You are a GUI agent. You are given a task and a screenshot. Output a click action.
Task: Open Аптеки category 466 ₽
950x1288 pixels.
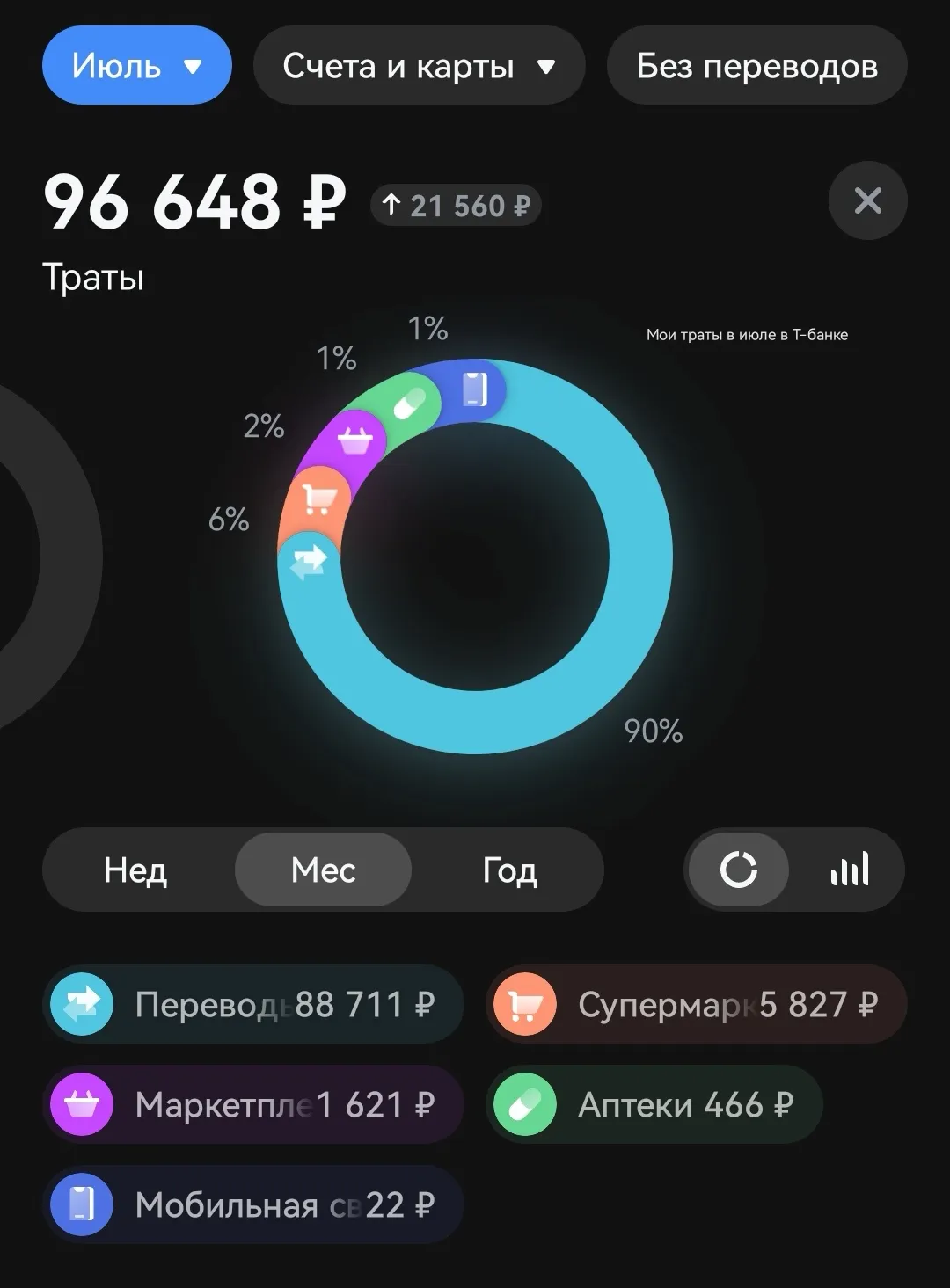[x=654, y=1104]
